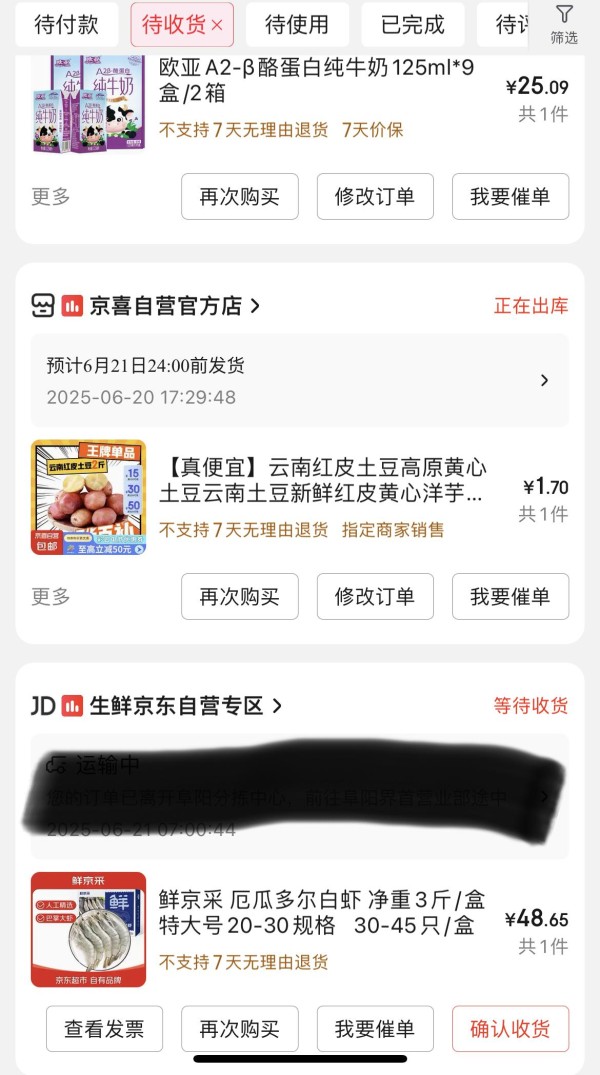
Task: Open the 筛选 filter funnel
Action: click(x=564, y=25)
